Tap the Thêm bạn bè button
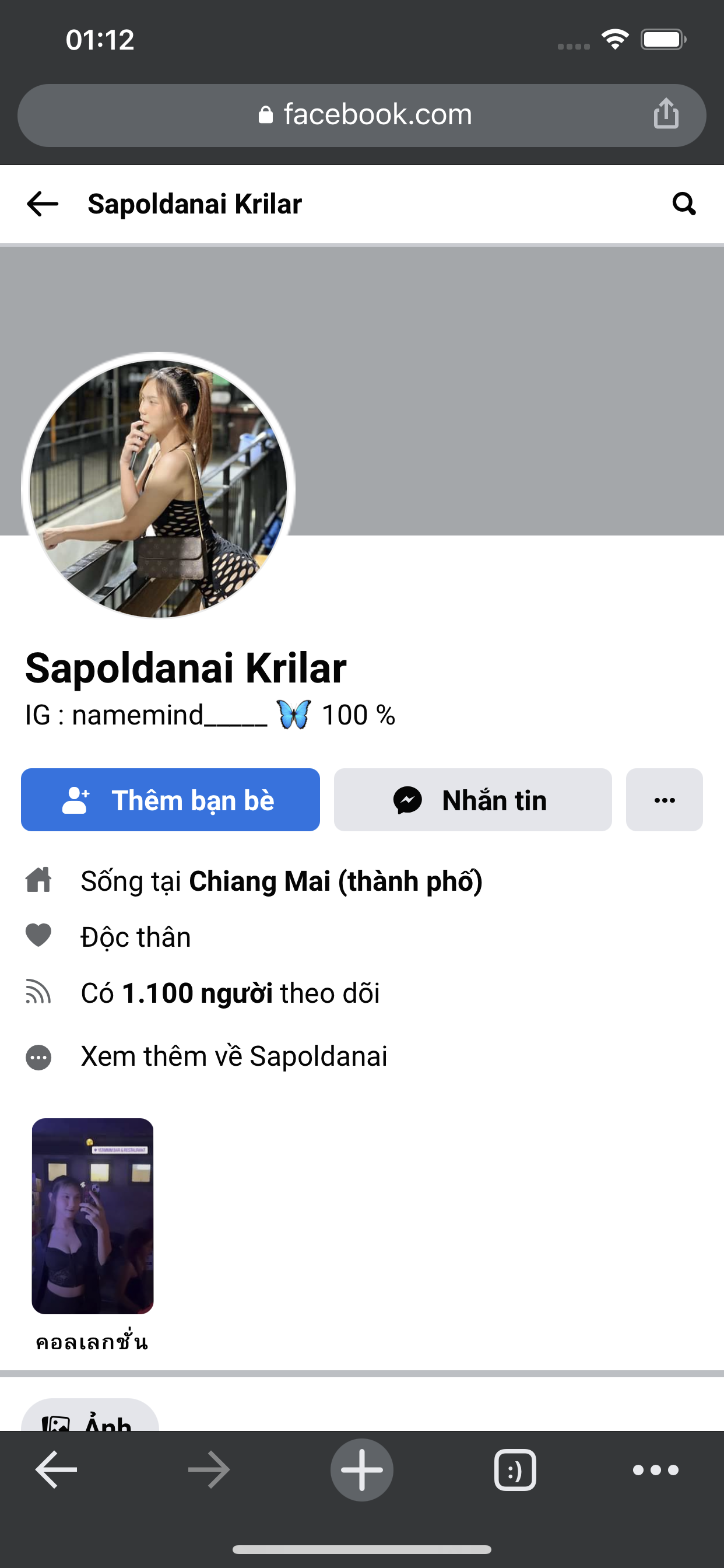 (x=170, y=800)
